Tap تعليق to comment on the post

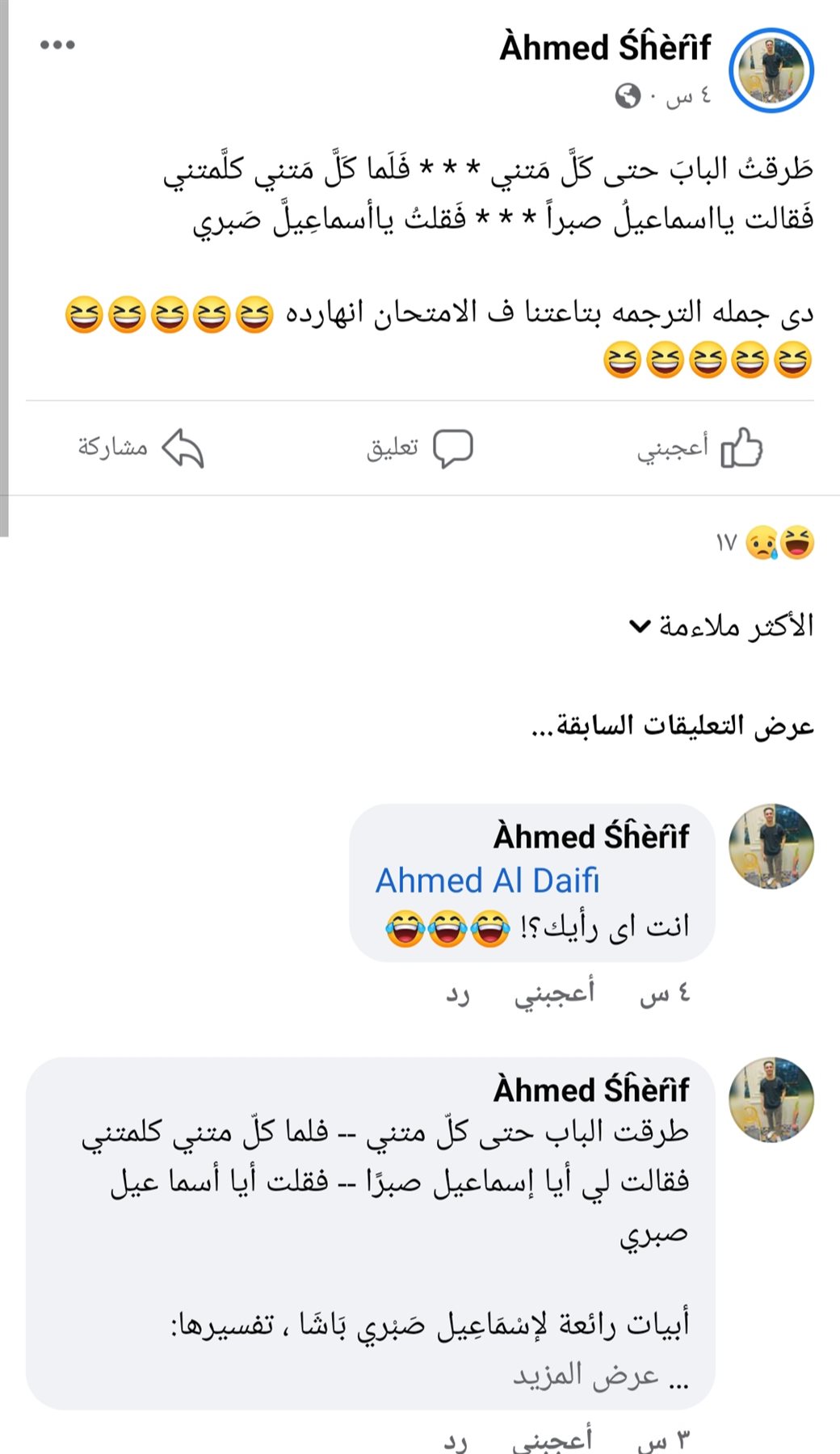click(419, 448)
